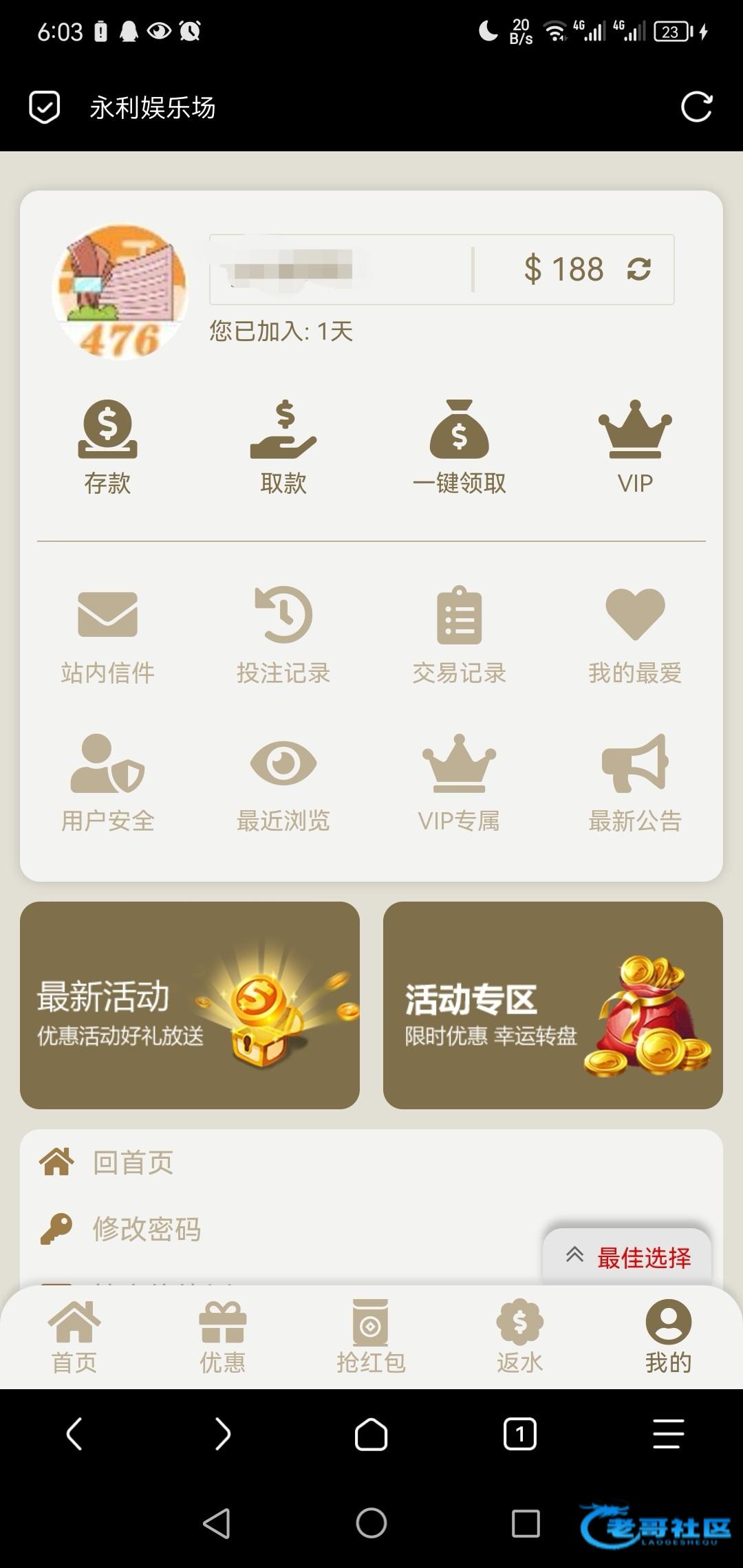This screenshot has height=1568, width=743.
Task: Open the VIP crown in the top row
Action: tap(634, 447)
